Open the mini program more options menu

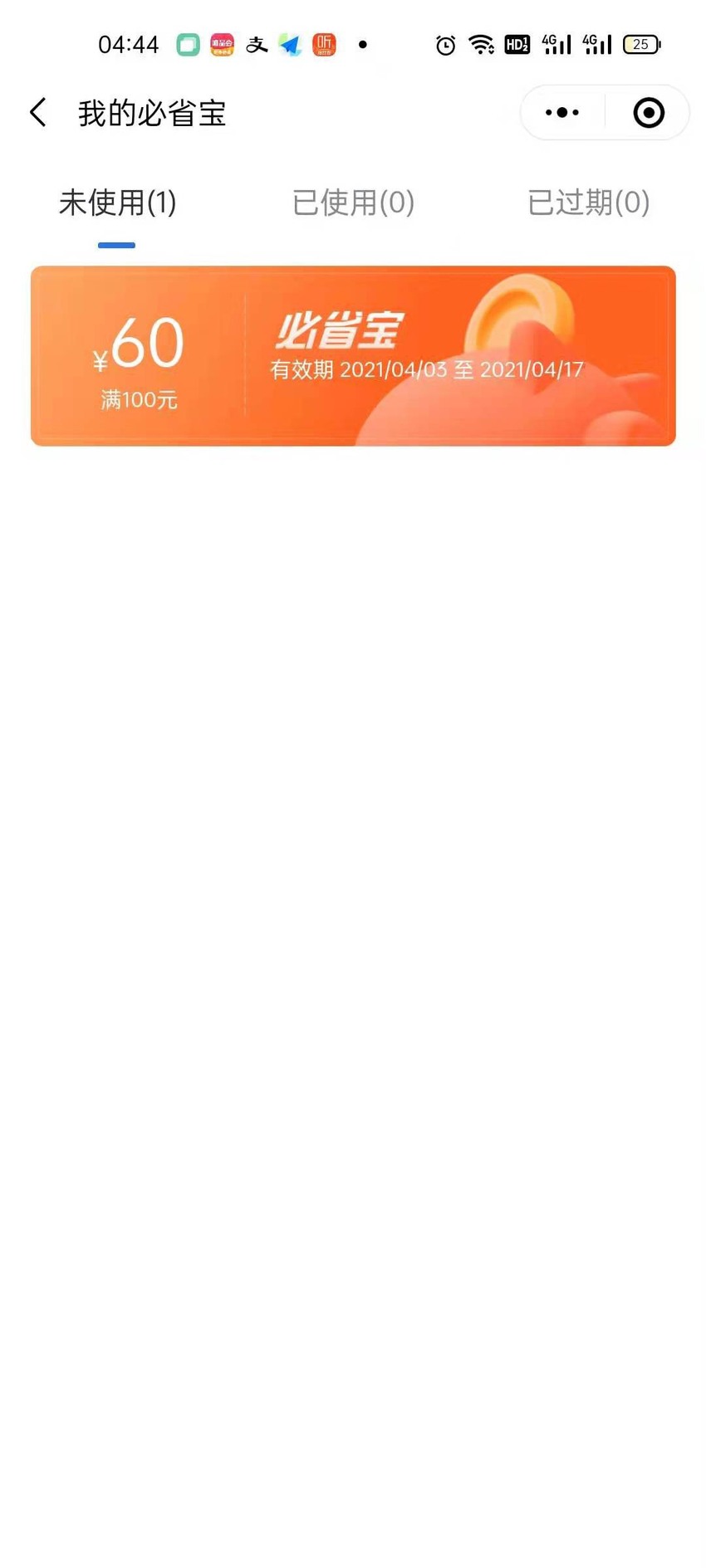(x=562, y=113)
